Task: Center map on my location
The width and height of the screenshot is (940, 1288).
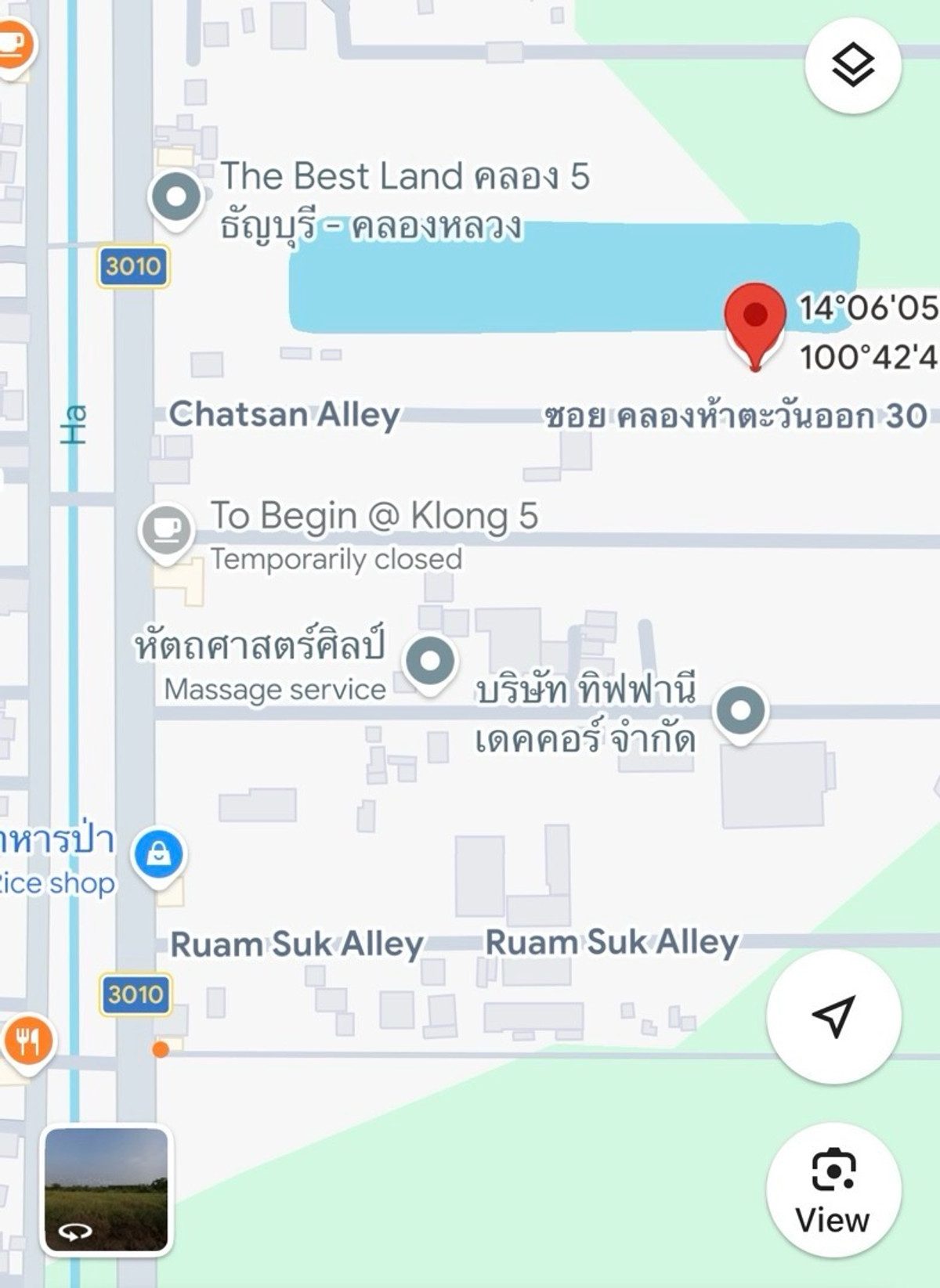Action: click(x=833, y=1016)
